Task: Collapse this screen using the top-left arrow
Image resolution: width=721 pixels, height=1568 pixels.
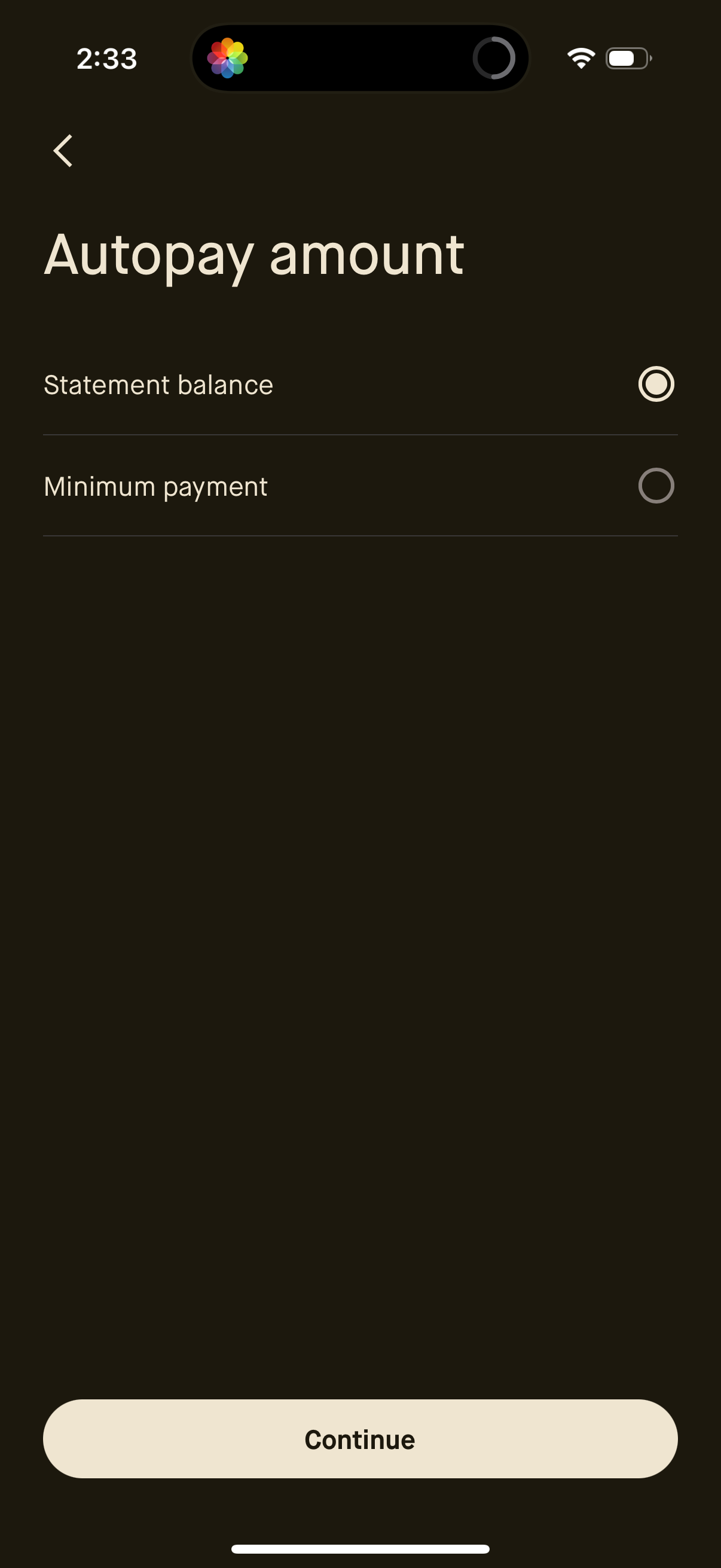Action: (x=63, y=150)
